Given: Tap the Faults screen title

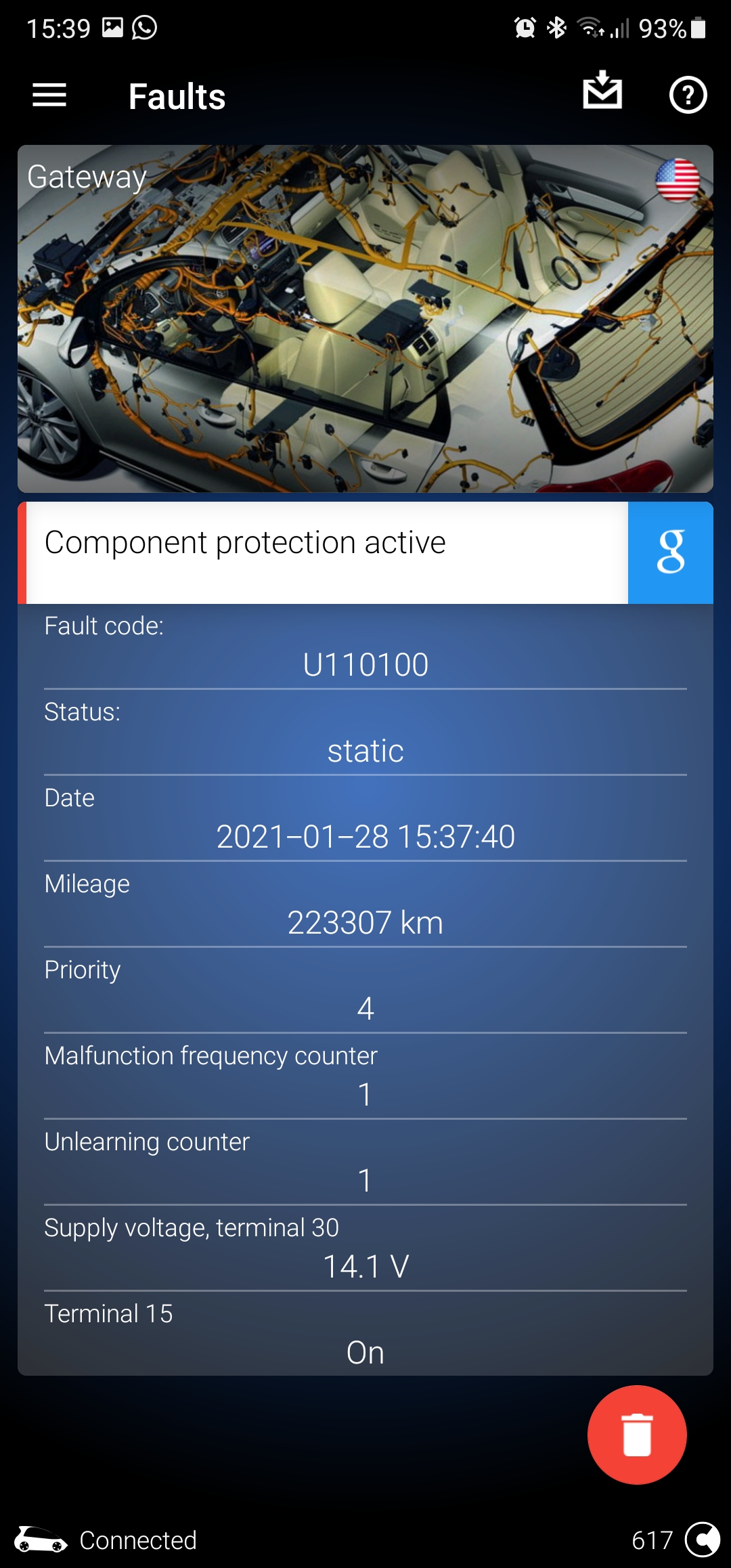Looking at the screenshot, I should click(177, 96).
